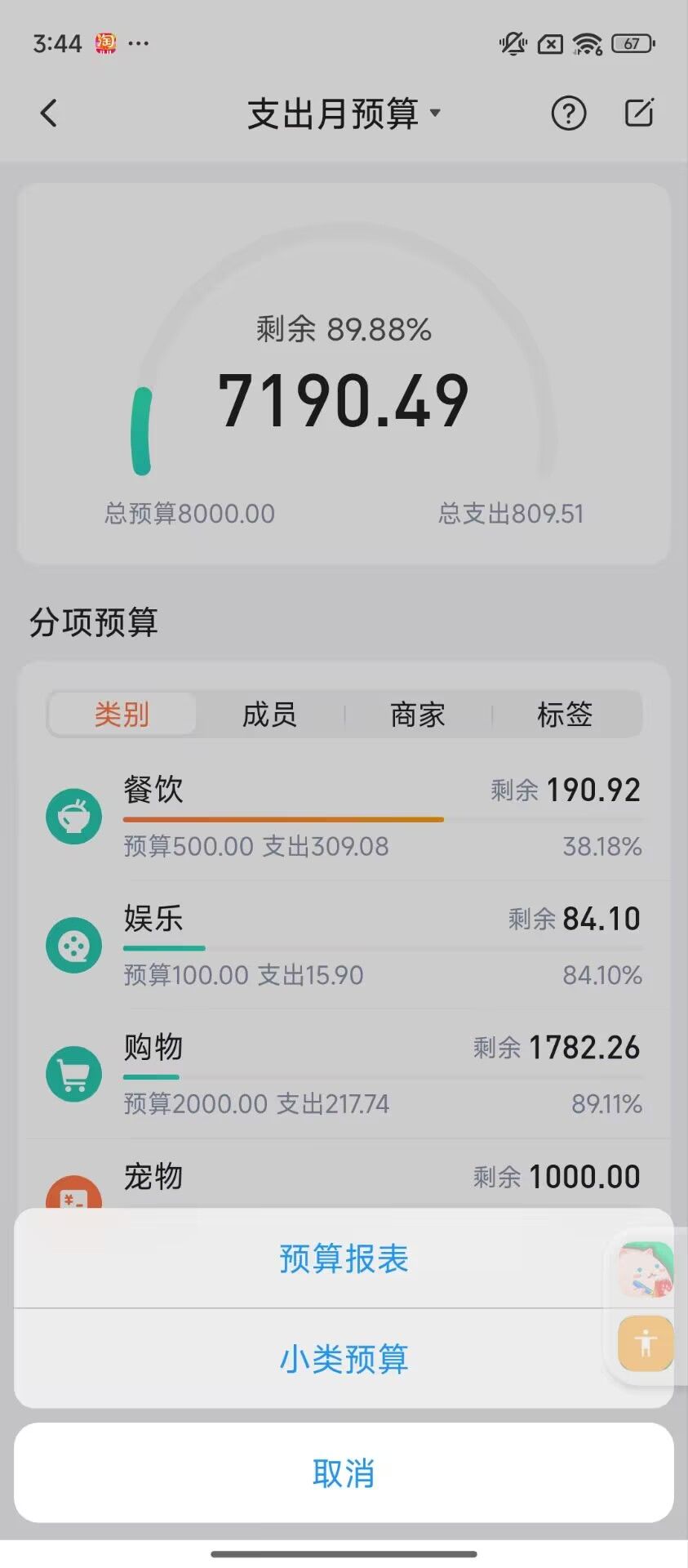Open 小类预算 subcategory budgets
The image size is (688, 1568).
[344, 1357]
